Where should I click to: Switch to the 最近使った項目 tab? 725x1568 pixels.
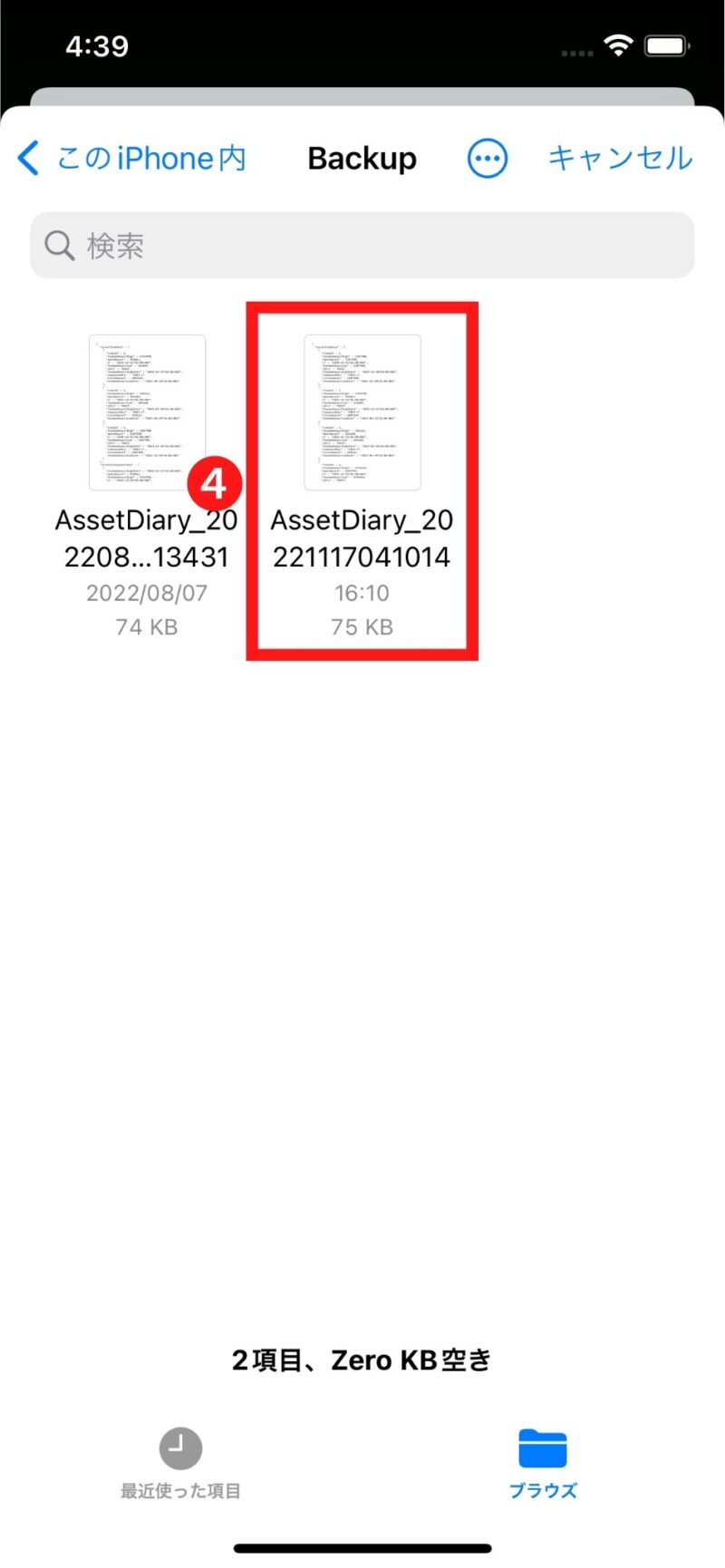(181, 1463)
